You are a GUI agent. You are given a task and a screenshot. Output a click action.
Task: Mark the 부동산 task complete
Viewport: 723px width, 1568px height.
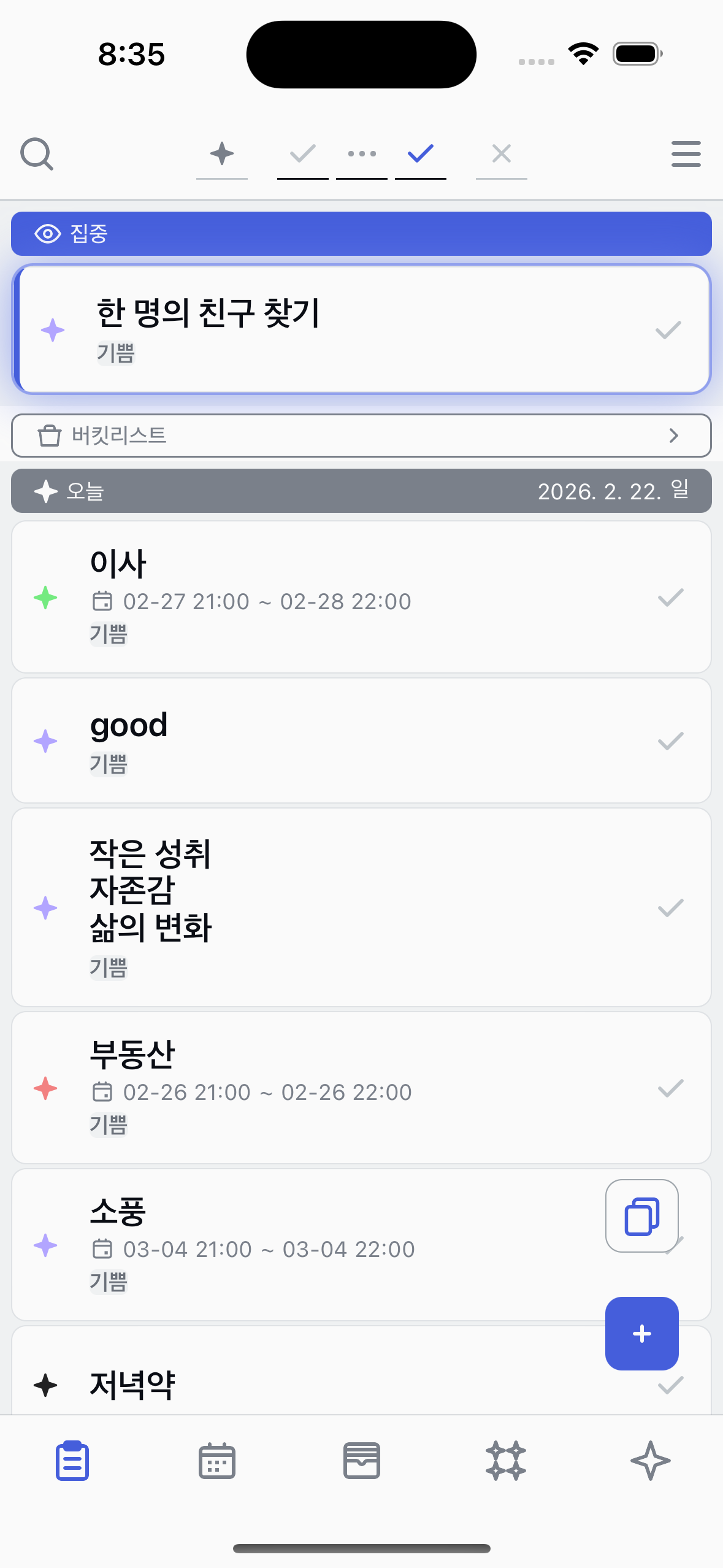[670, 1088]
